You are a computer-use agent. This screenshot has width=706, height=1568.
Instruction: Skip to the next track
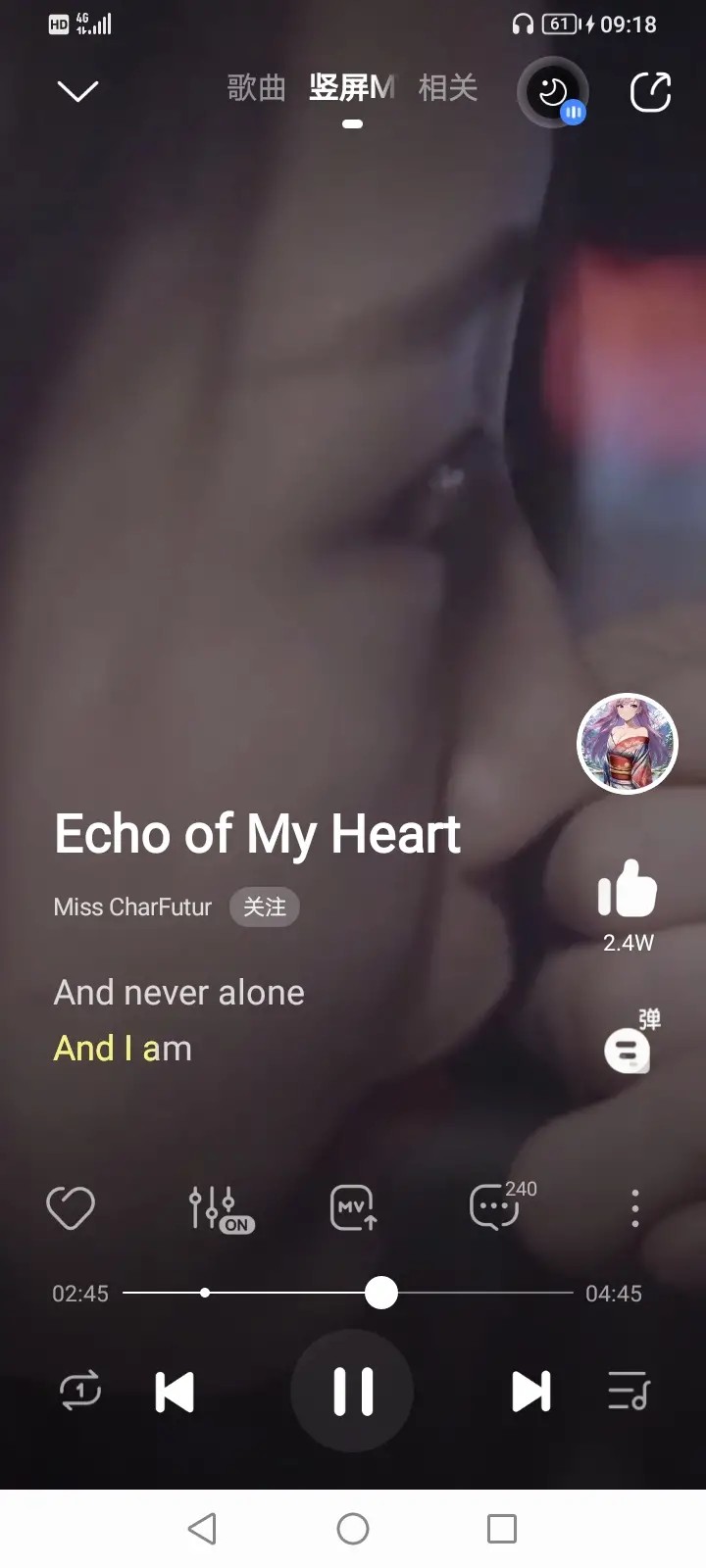click(x=530, y=1392)
